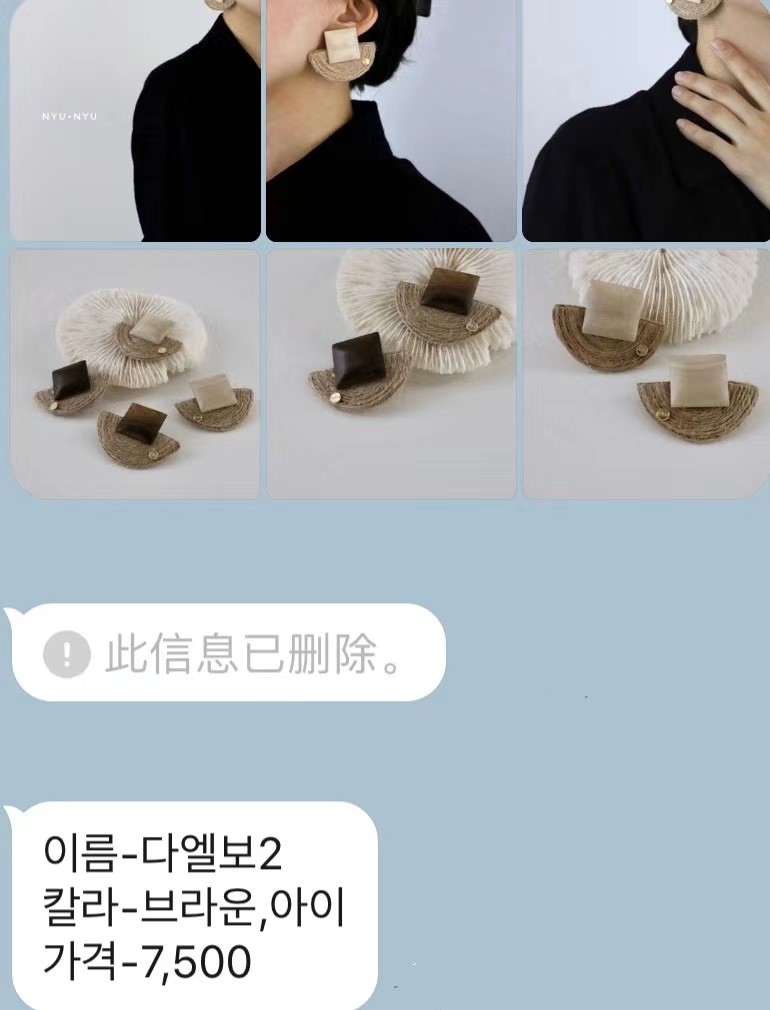Click the 此信息已删除 notice text

click(250, 651)
